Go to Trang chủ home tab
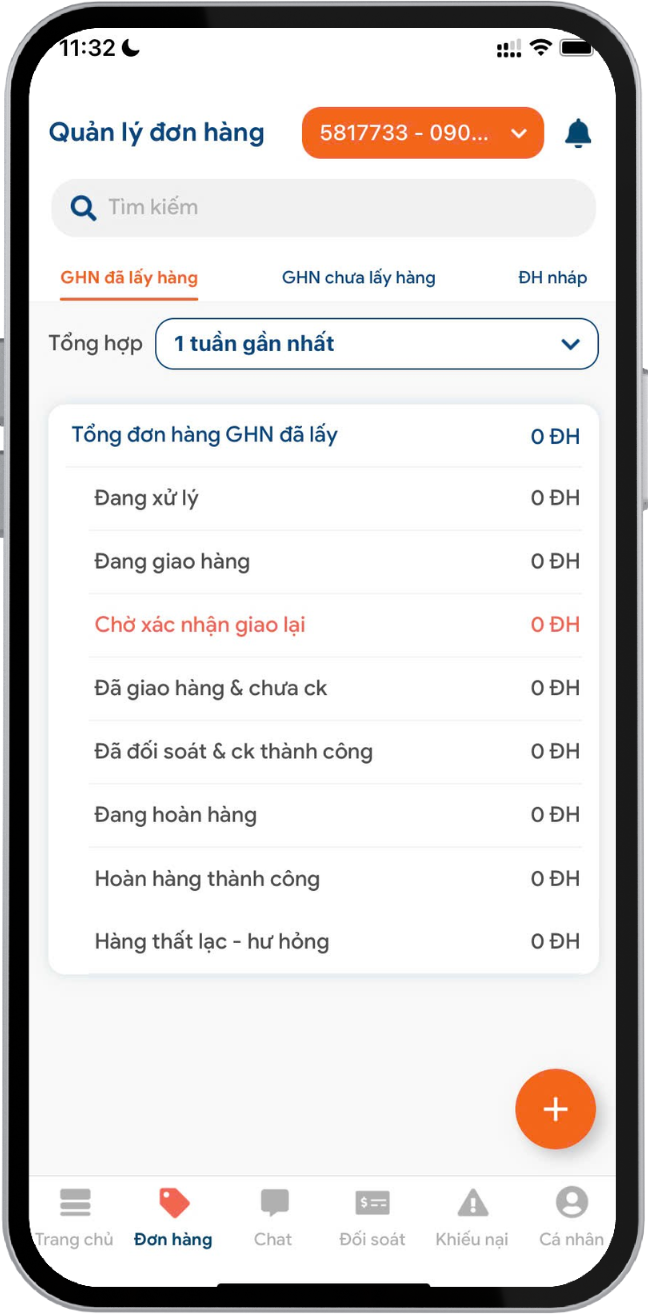This screenshot has width=648, height=1314. click(x=75, y=1217)
